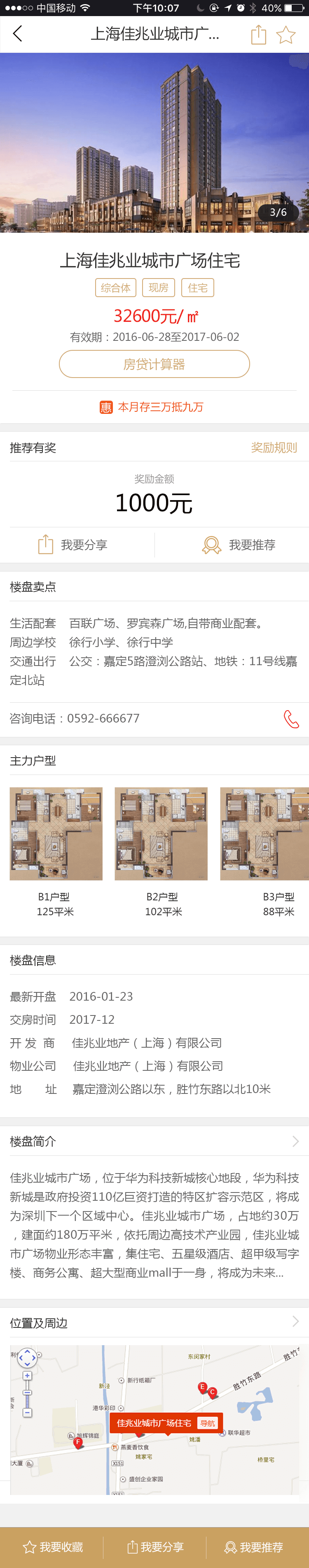
Task: Open 房贷计算器 mortgage calculator
Action: (x=154, y=364)
